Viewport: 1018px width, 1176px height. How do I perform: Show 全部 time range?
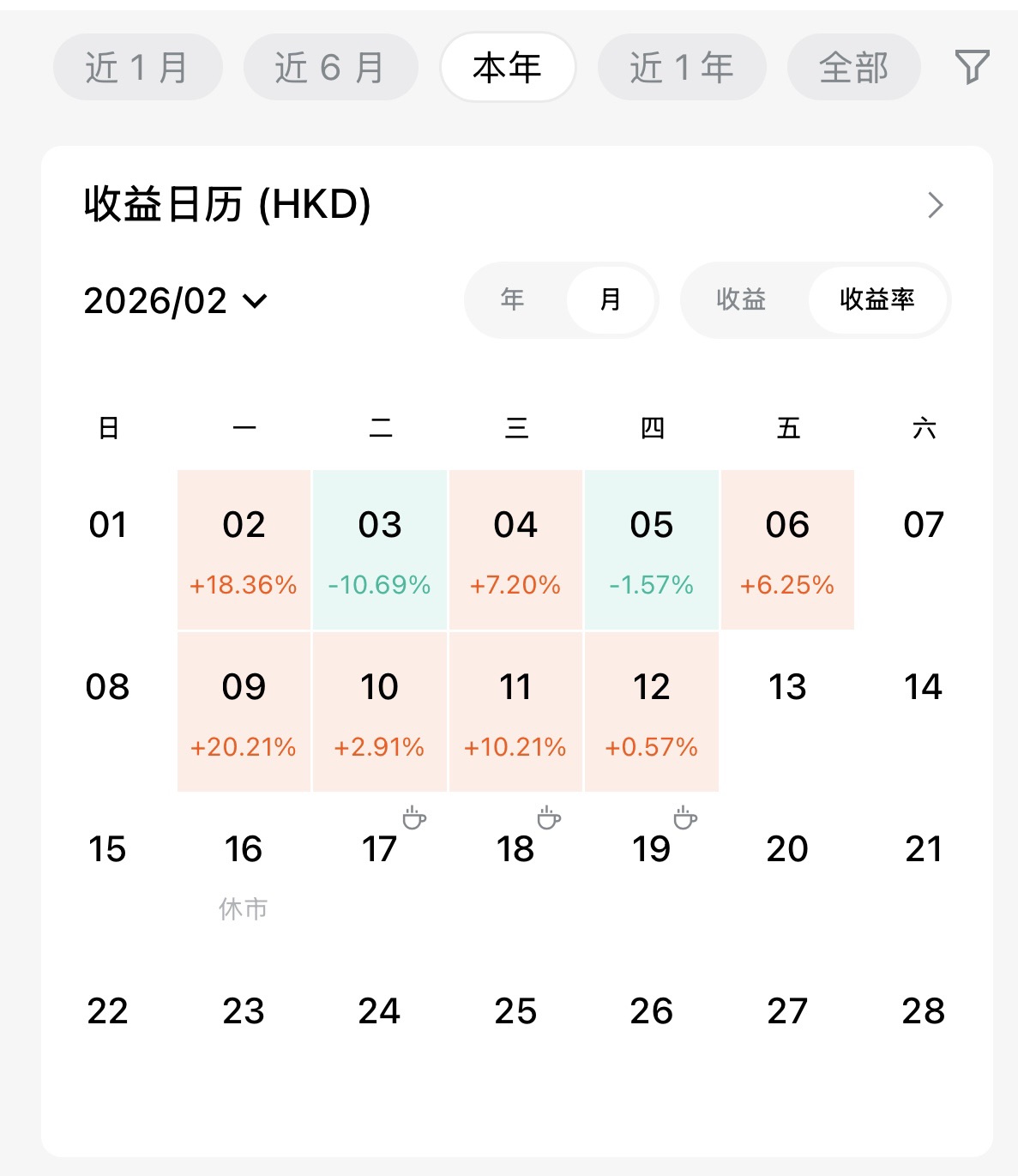[853, 67]
